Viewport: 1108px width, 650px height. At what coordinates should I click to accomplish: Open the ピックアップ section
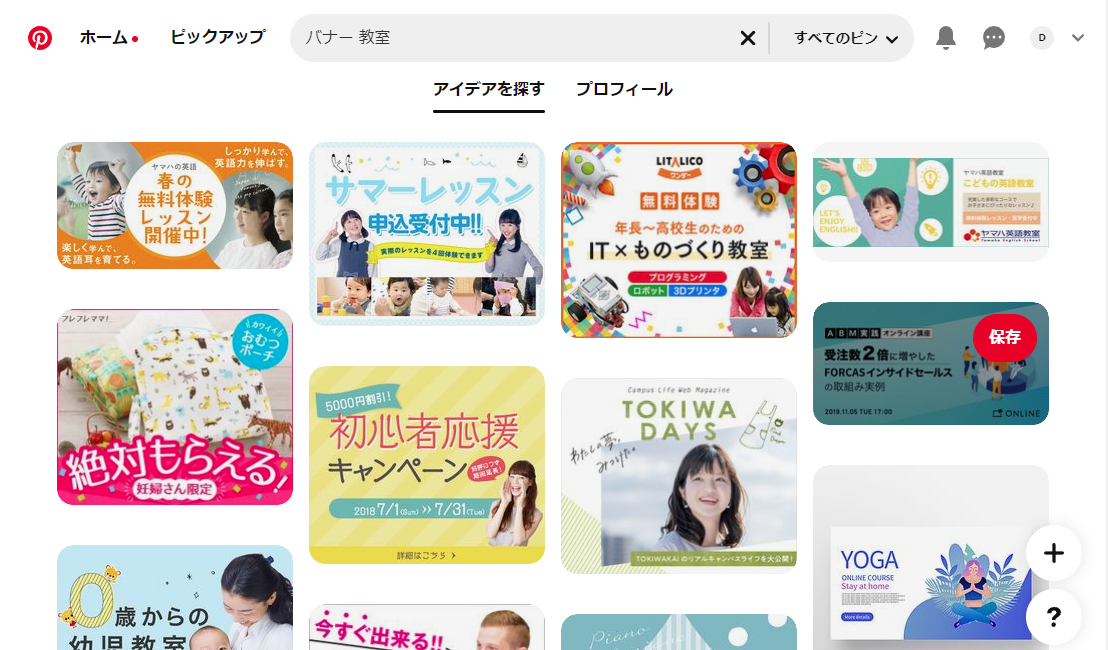point(217,38)
